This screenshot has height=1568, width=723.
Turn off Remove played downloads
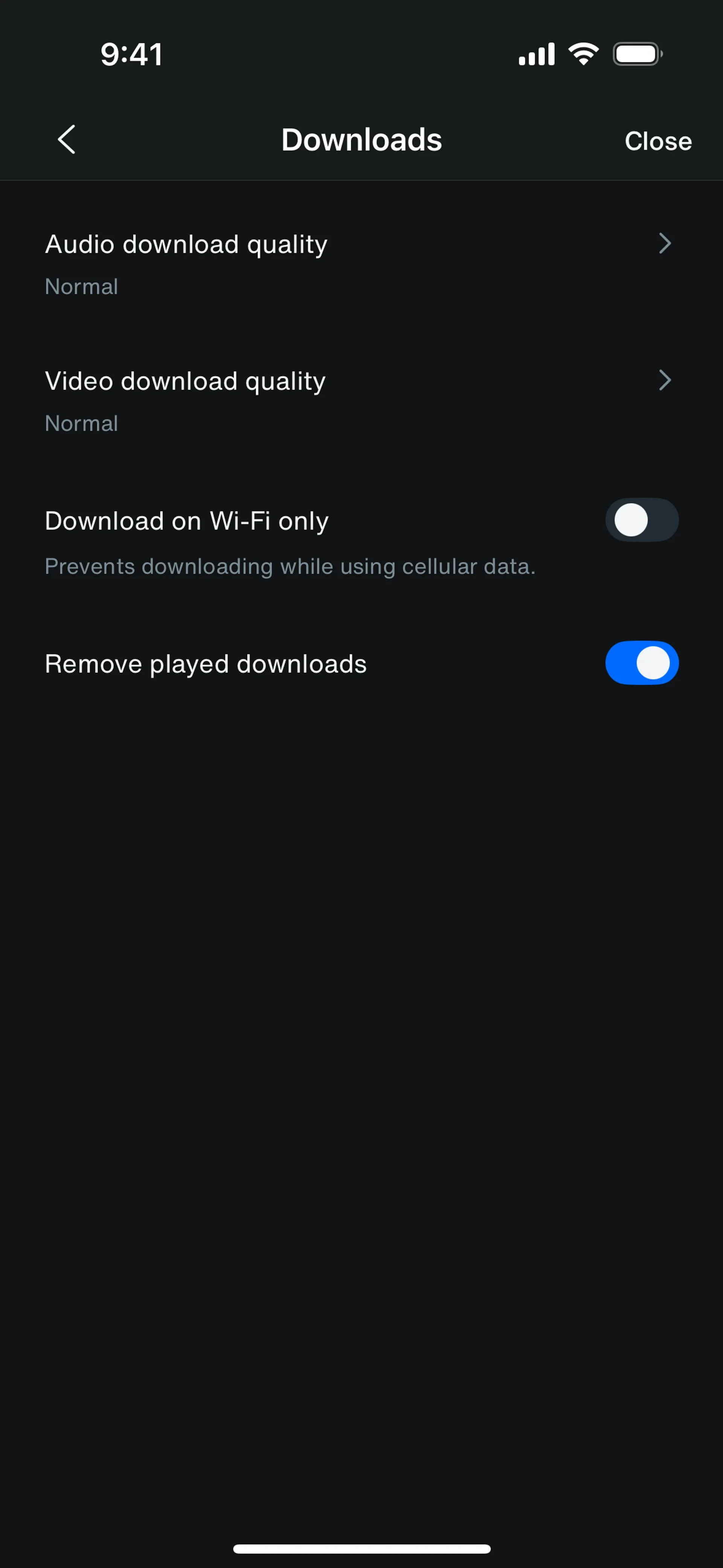pos(641,663)
